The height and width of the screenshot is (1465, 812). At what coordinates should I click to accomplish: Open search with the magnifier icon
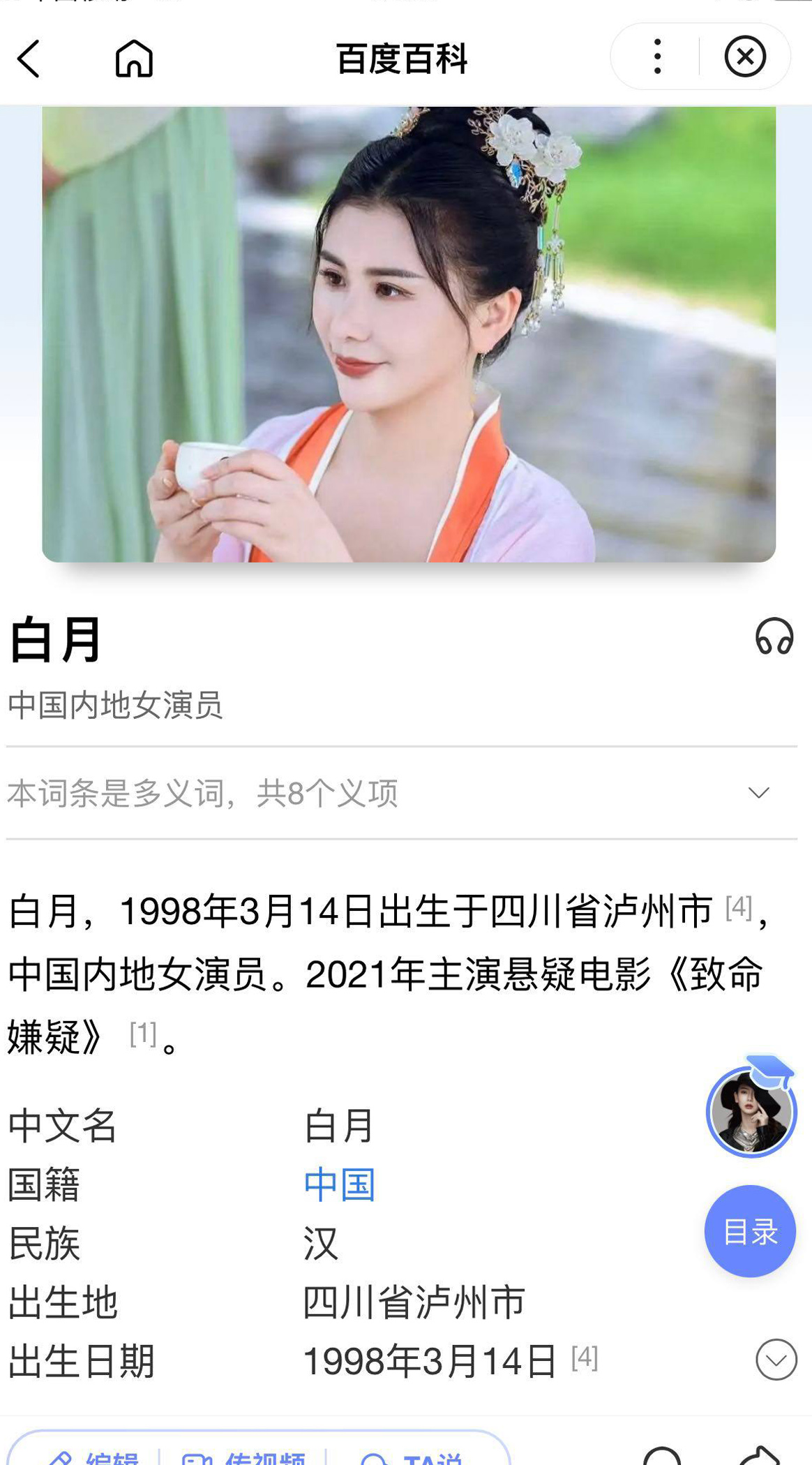pyautogui.click(x=661, y=1460)
